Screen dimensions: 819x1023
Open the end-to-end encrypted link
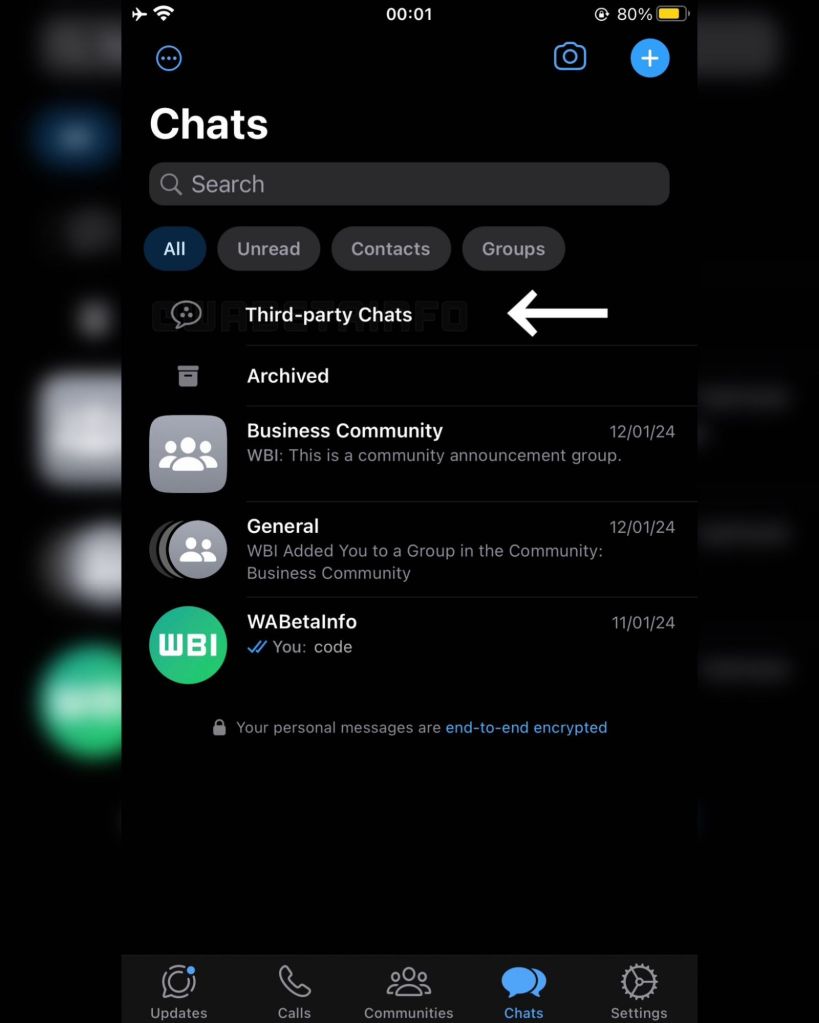(526, 728)
